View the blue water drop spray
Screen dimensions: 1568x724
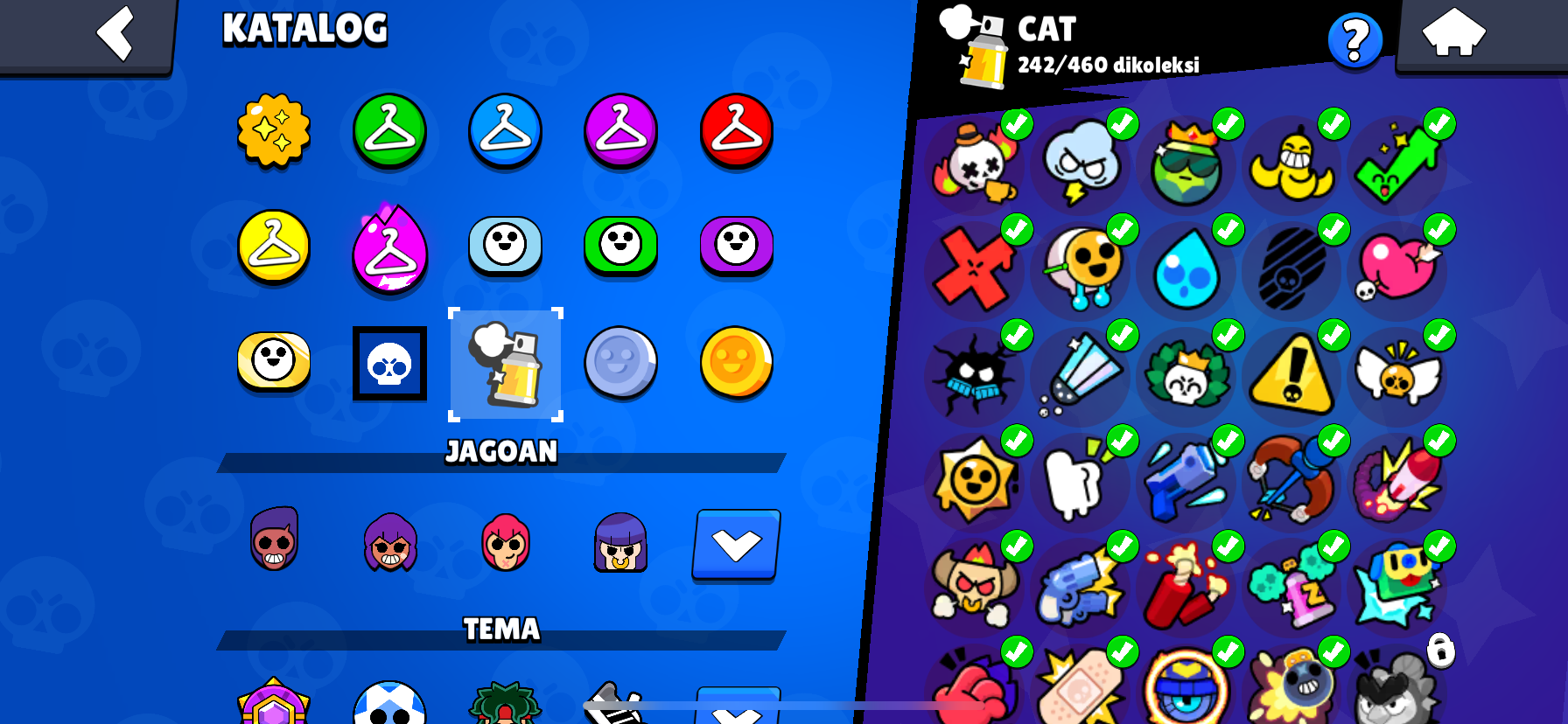tap(1186, 268)
